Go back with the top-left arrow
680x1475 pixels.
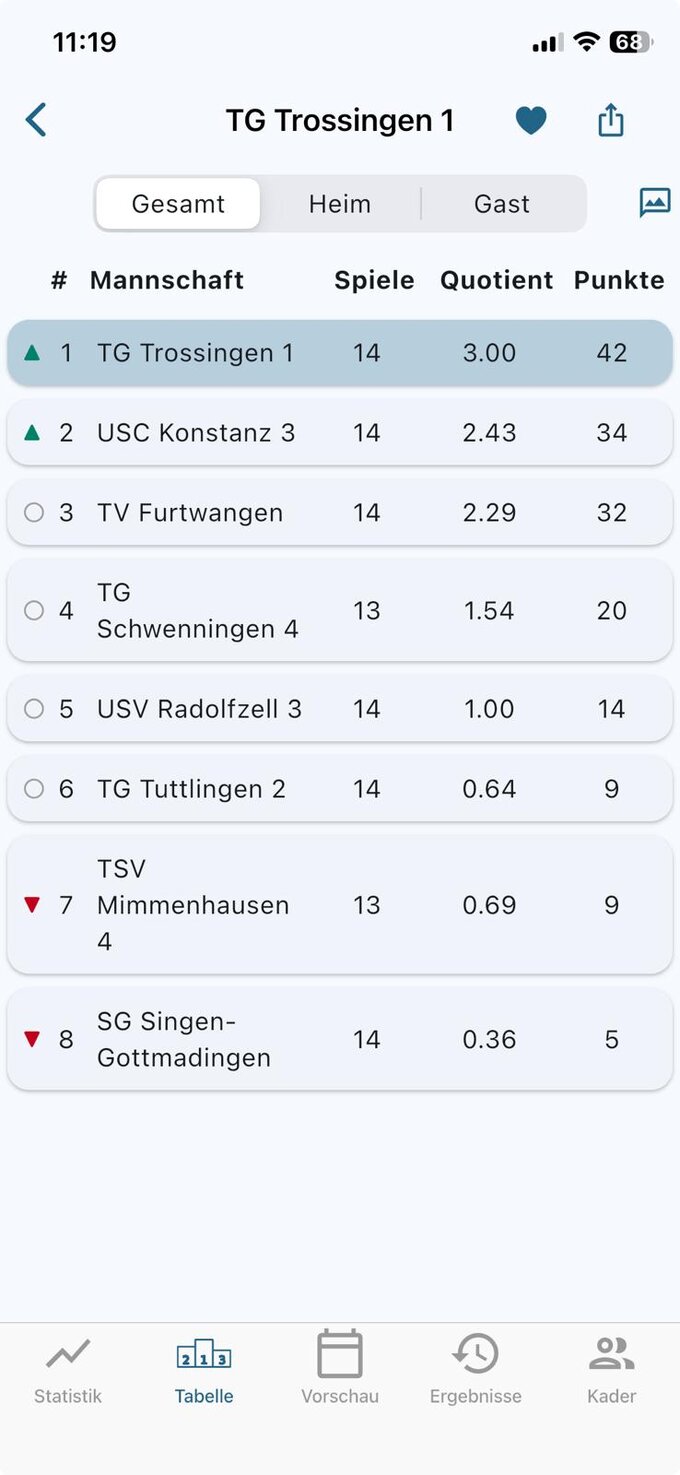coord(36,120)
